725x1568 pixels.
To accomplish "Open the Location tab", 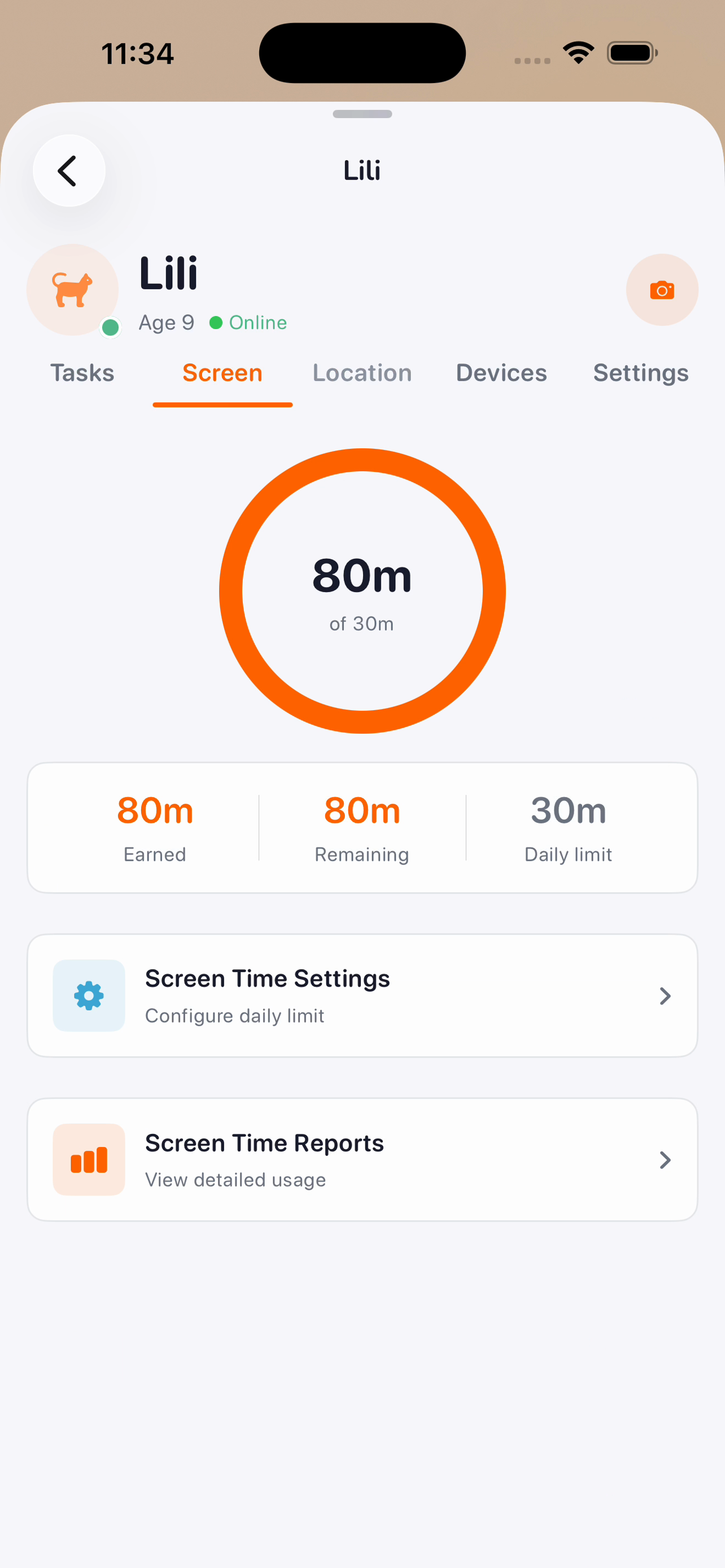I will 361,373.
